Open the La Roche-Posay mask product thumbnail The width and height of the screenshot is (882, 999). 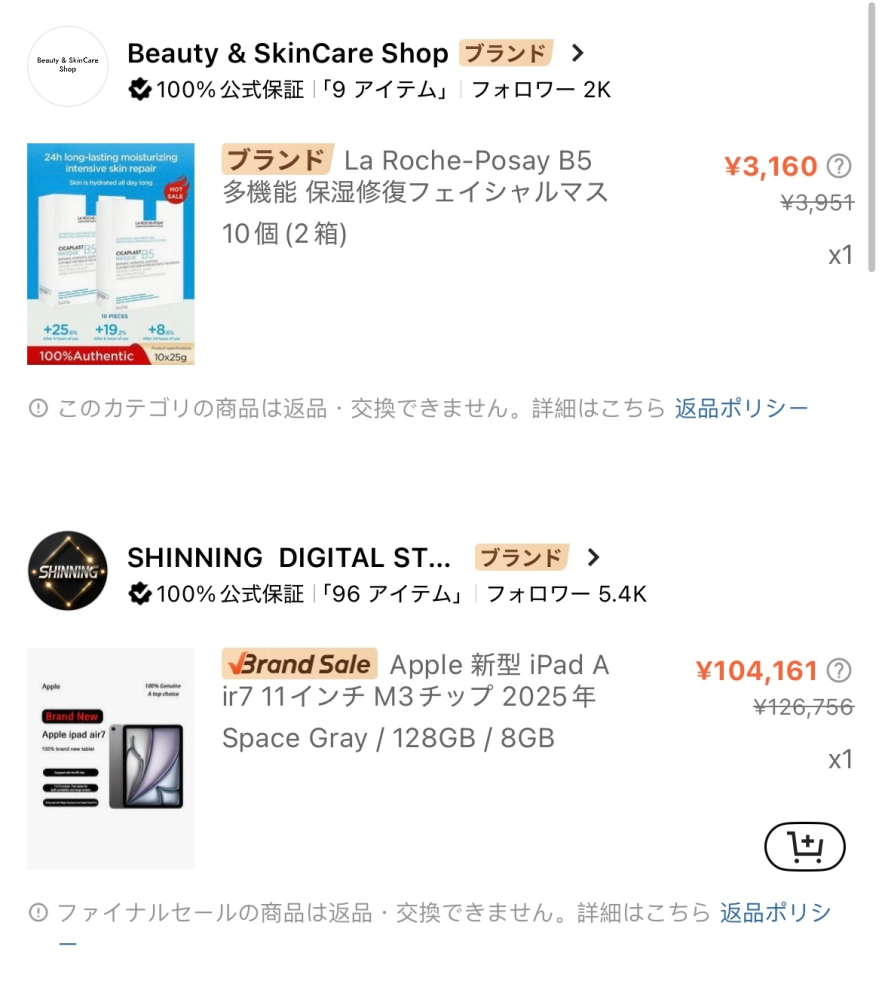click(110, 252)
